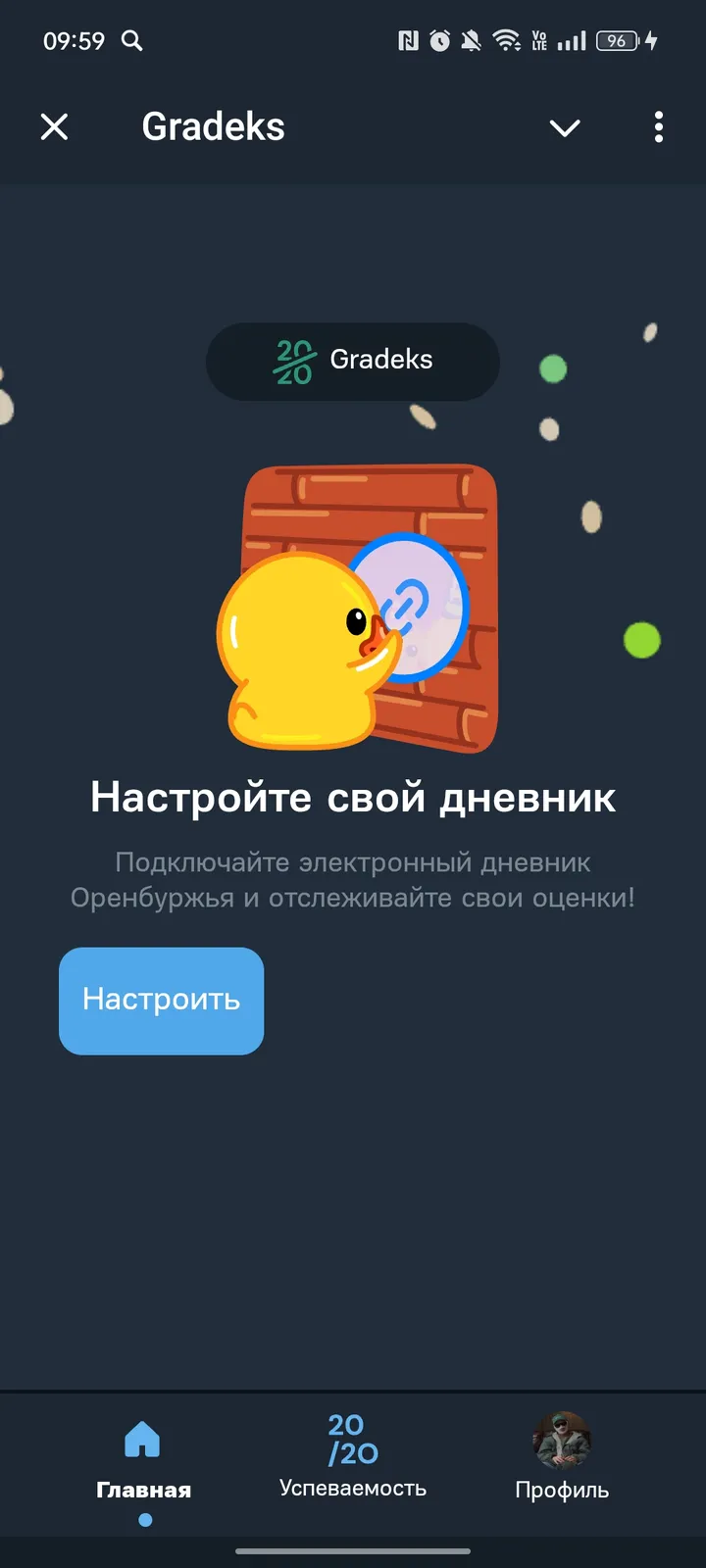Tap the battery indicator showing 96
Image resolution: width=706 pixels, height=1568 pixels.
(x=619, y=40)
